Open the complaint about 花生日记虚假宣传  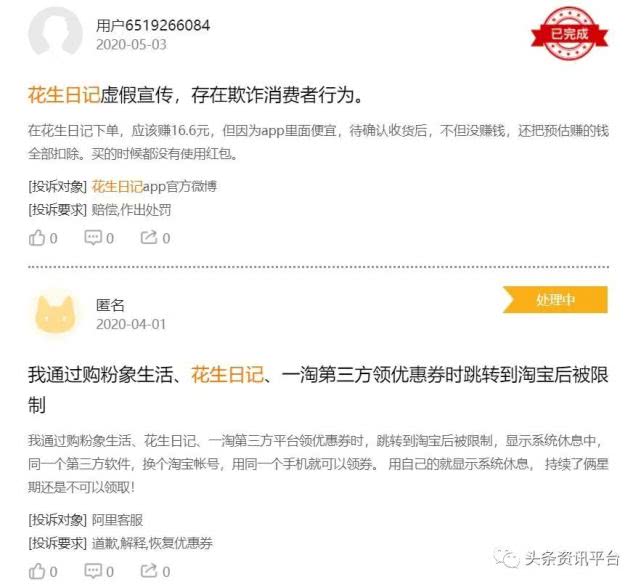click(x=194, y=96)
